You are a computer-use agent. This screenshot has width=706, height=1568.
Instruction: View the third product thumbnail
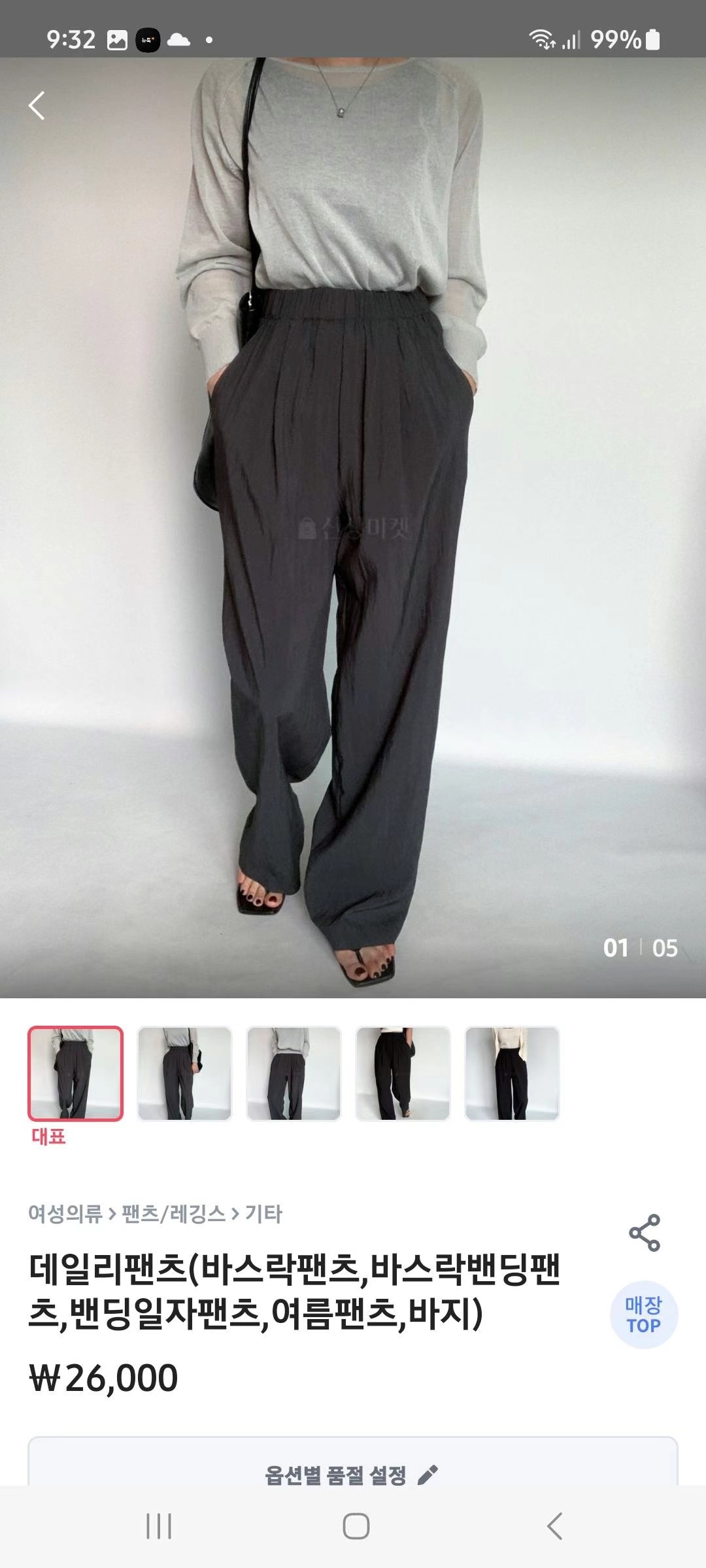click(294, 1073)
